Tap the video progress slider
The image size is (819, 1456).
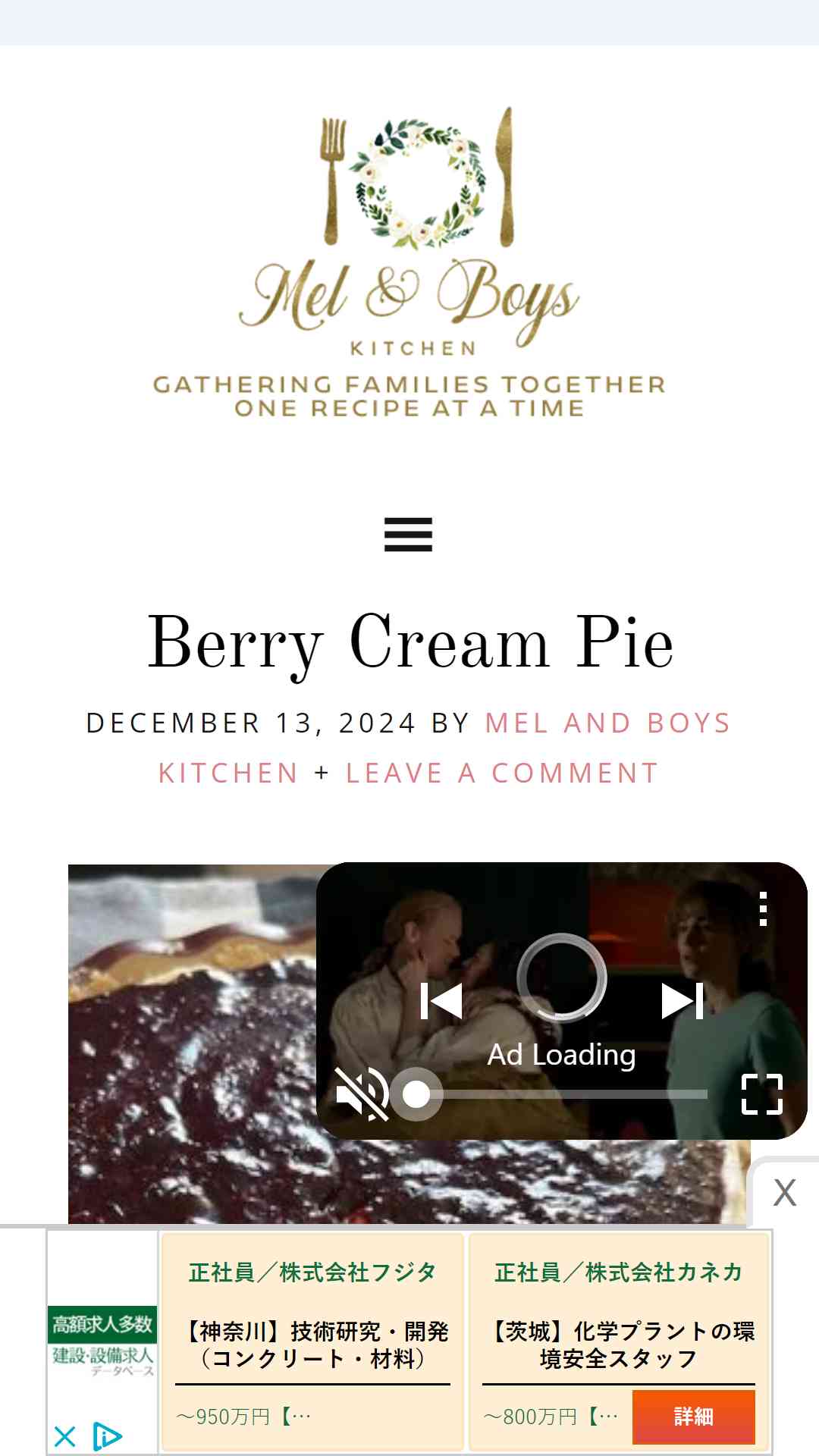coord(561,1094)
